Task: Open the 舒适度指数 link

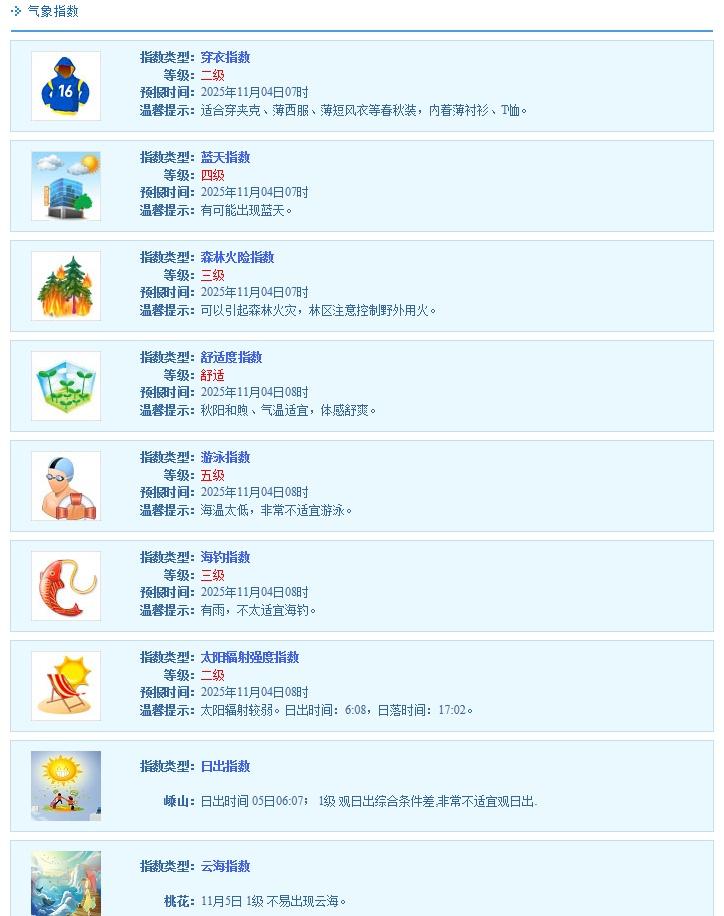Action: [232, 357]
